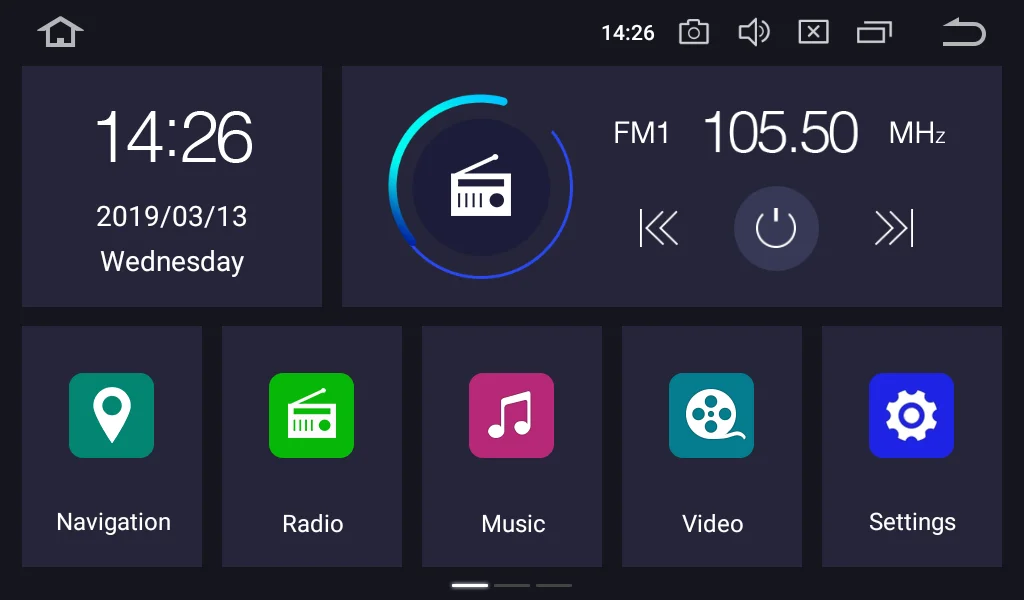
Task: Tap the close app icon in the top bar
Action: point(814,31)
